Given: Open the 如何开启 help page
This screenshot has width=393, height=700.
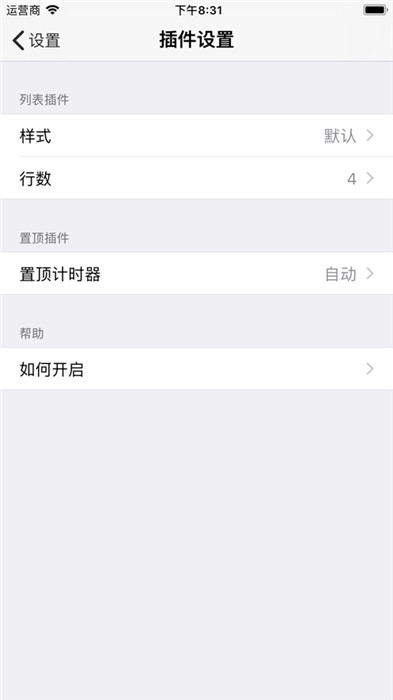Looking at the screenshot, I should coord(196,369).
